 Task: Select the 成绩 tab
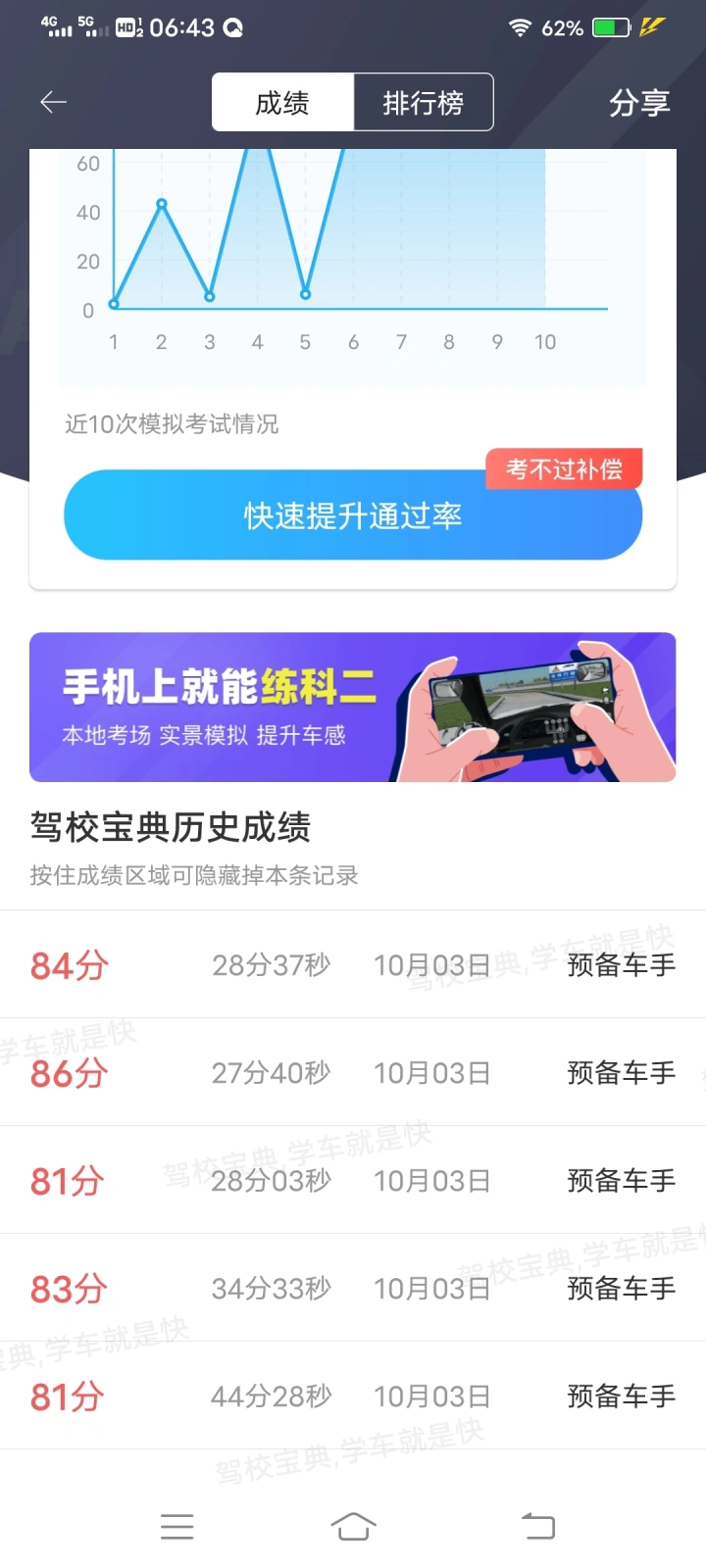click(x=282, y=102)
